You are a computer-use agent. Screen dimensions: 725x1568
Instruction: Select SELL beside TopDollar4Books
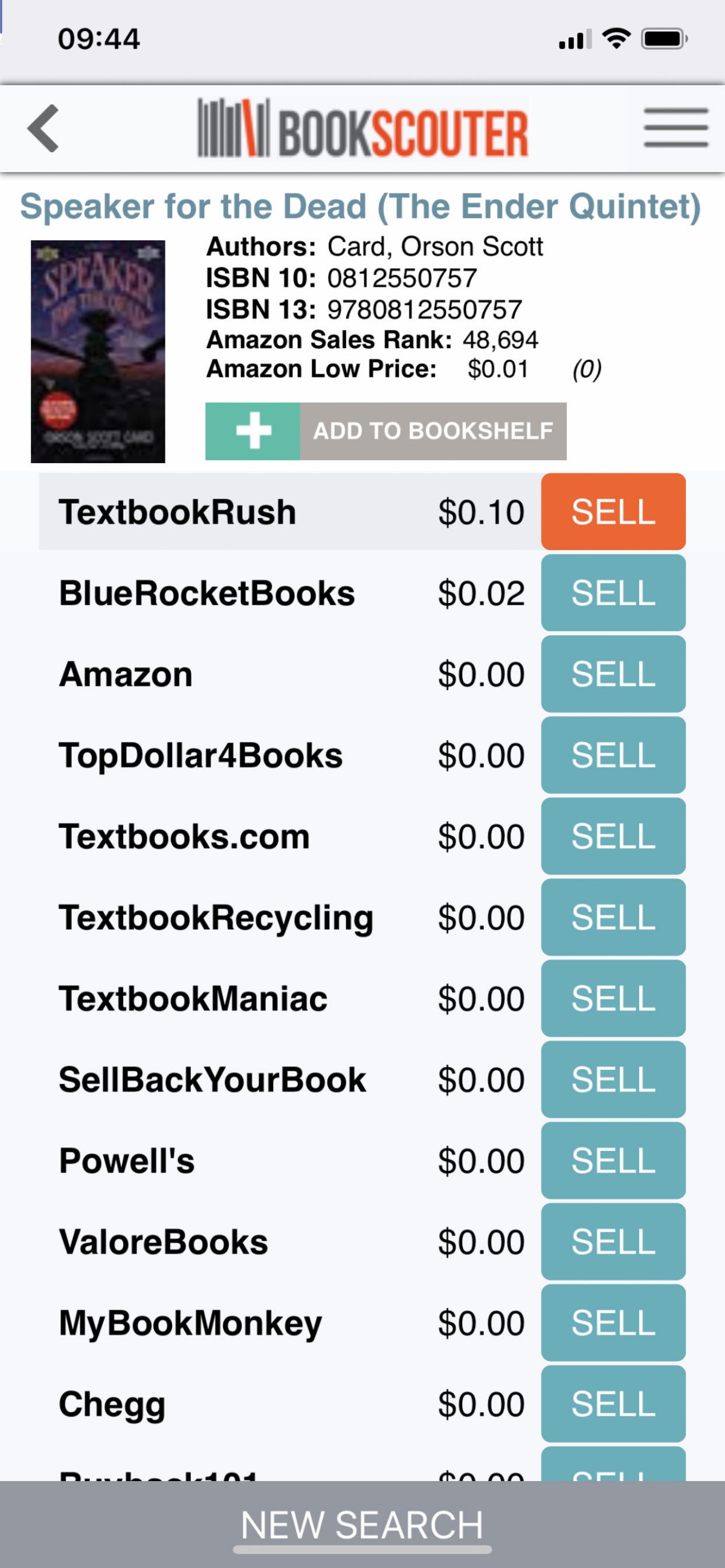click(613, 755)
